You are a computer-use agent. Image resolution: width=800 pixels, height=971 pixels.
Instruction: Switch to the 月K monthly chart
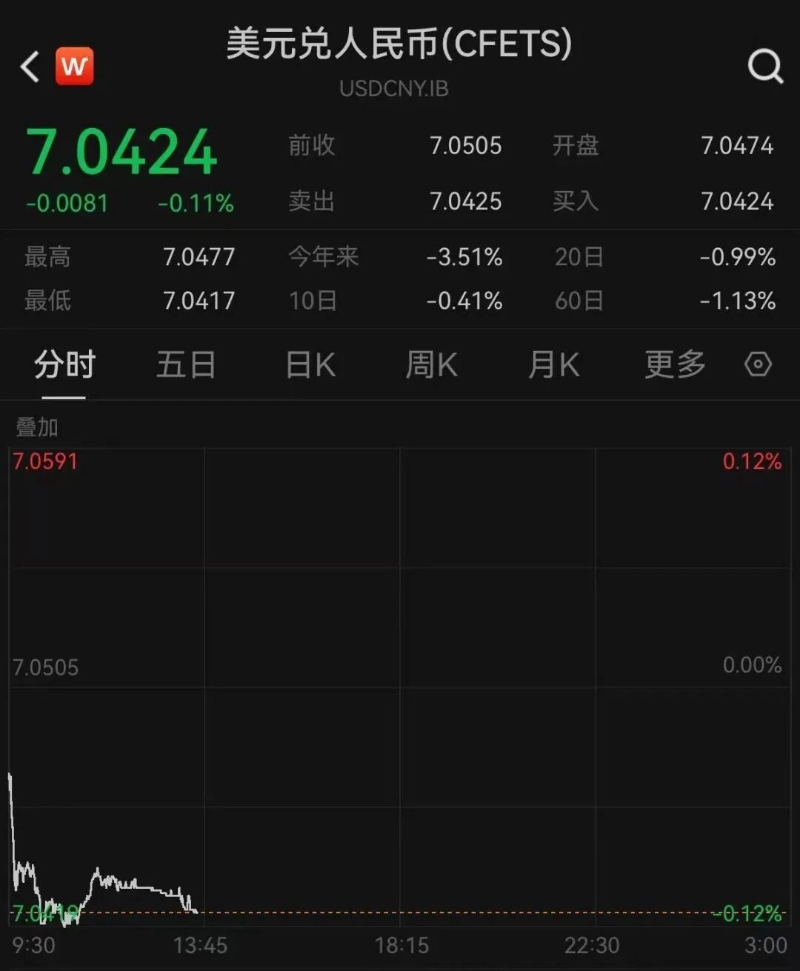tap(552, 366)
